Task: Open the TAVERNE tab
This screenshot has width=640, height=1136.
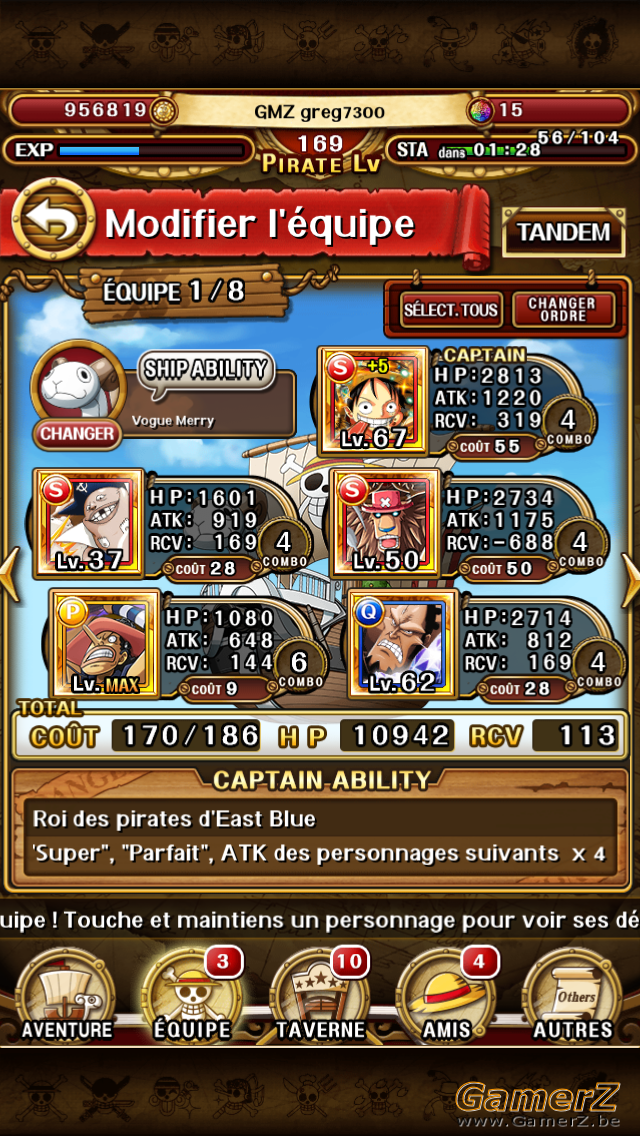Action: (320, 994)
